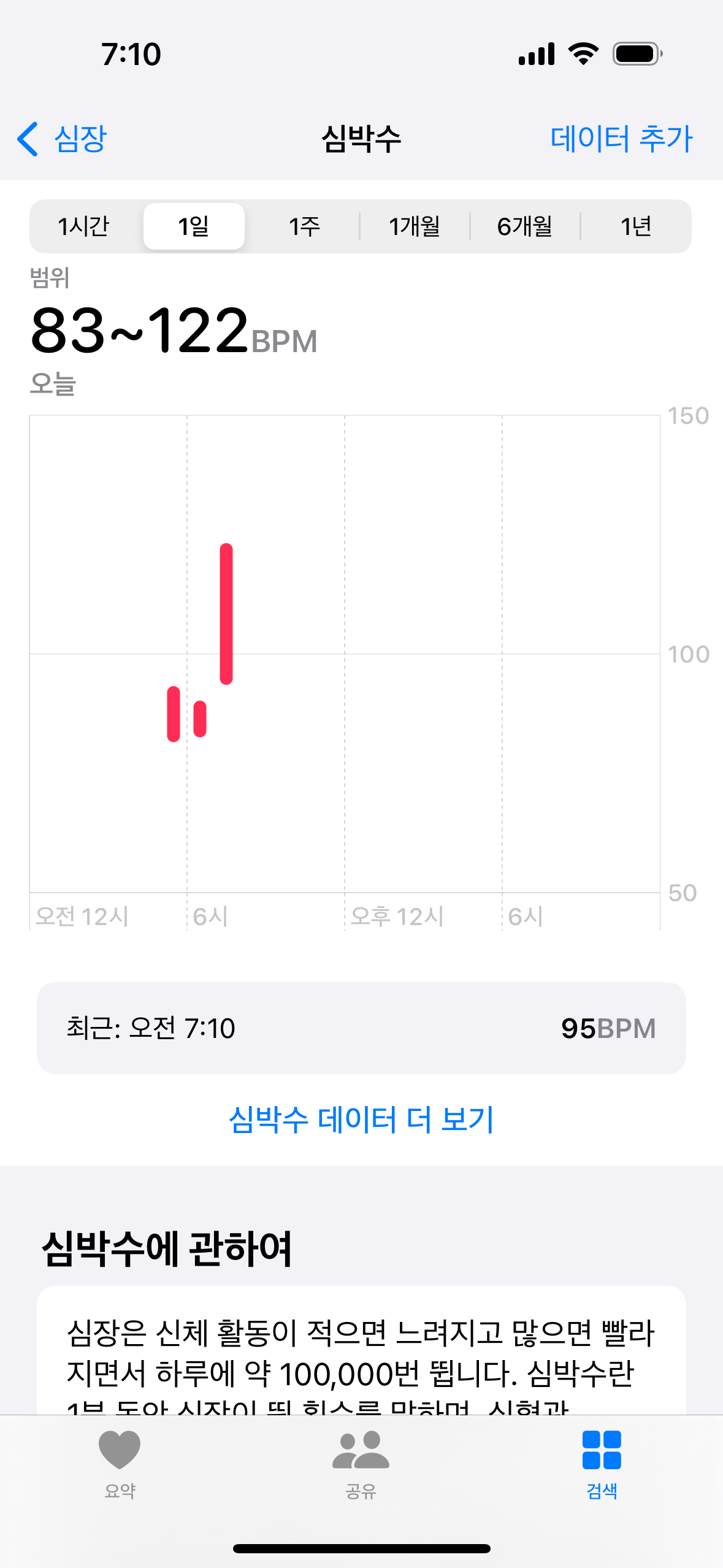Go back to the 심장 screen
Image resolution: width=723 pixels, height=1568 pixels.
coord(63,139)
